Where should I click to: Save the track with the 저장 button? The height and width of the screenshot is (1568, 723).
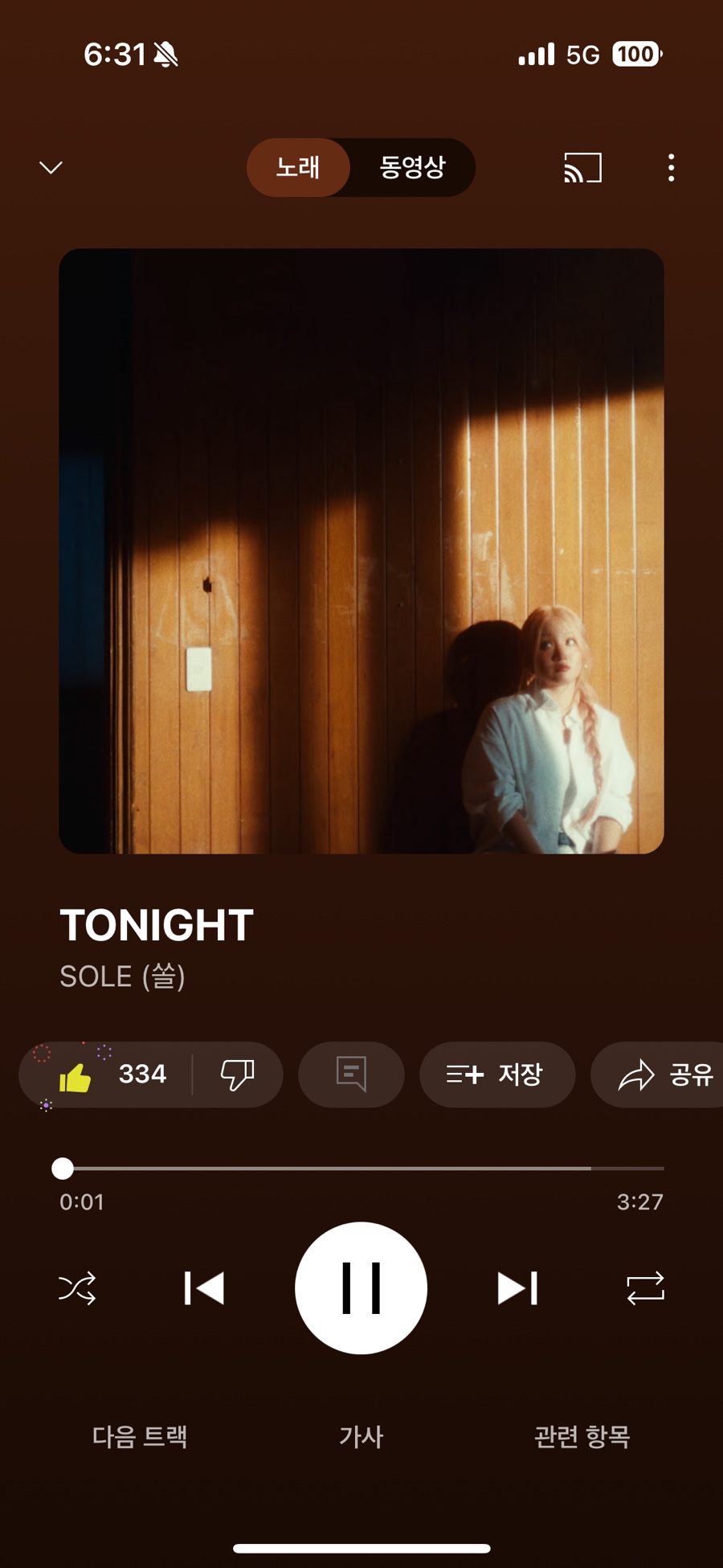point(496,1075)
